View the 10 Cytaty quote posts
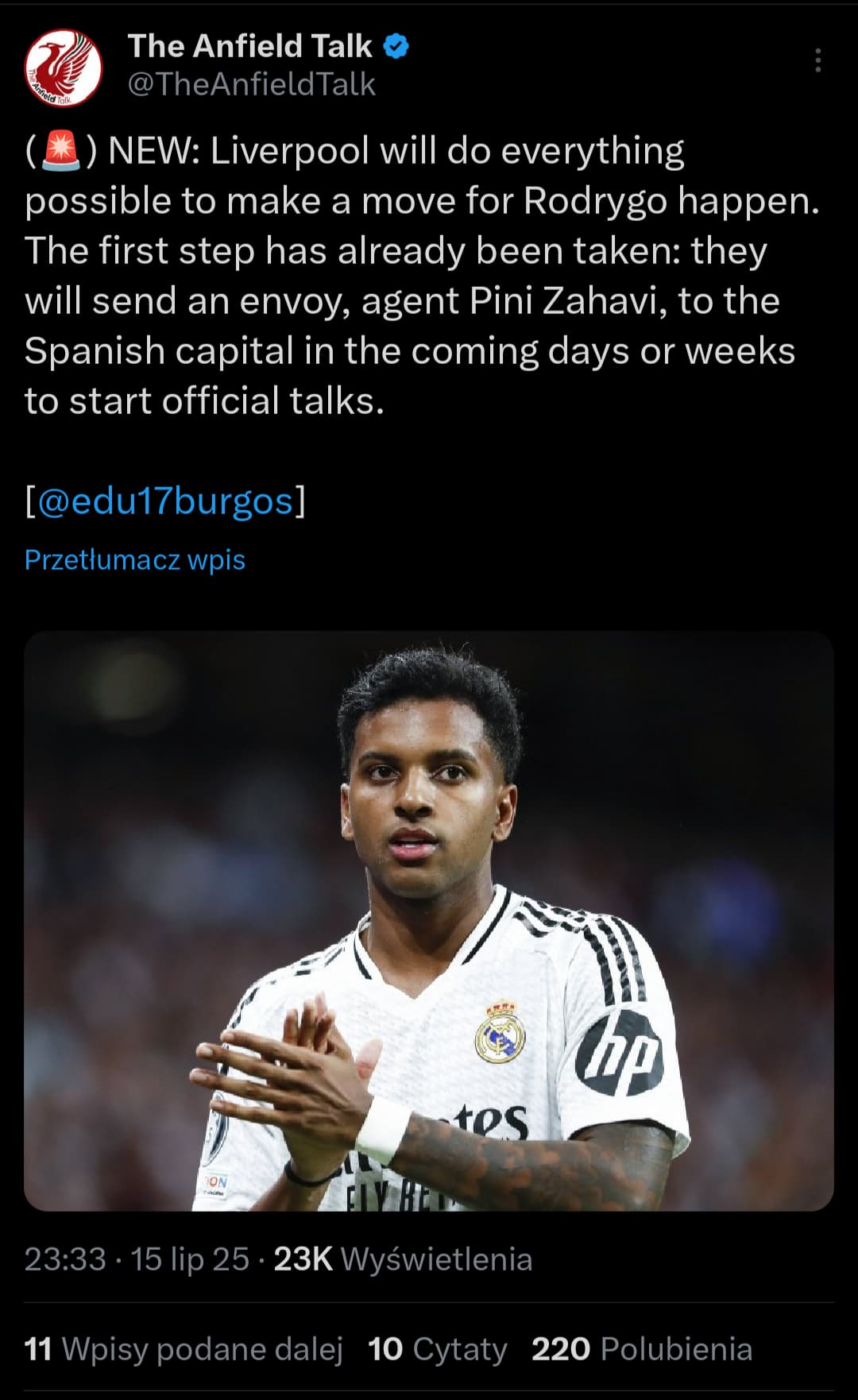Screen dimensions: 858x1400 click(x=437, y=1349)
